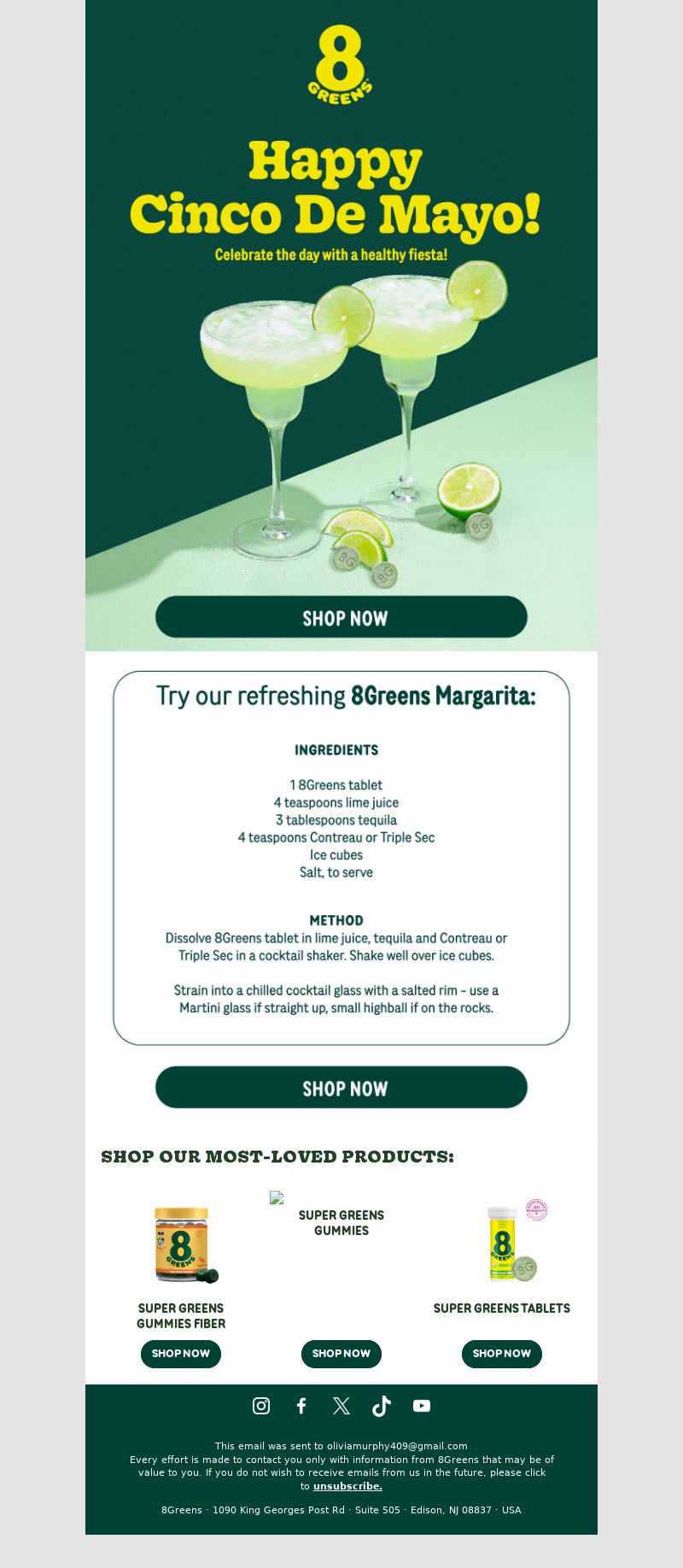
Task: Shop now for Super Greens Tablets
Action: pos(502,1354)
